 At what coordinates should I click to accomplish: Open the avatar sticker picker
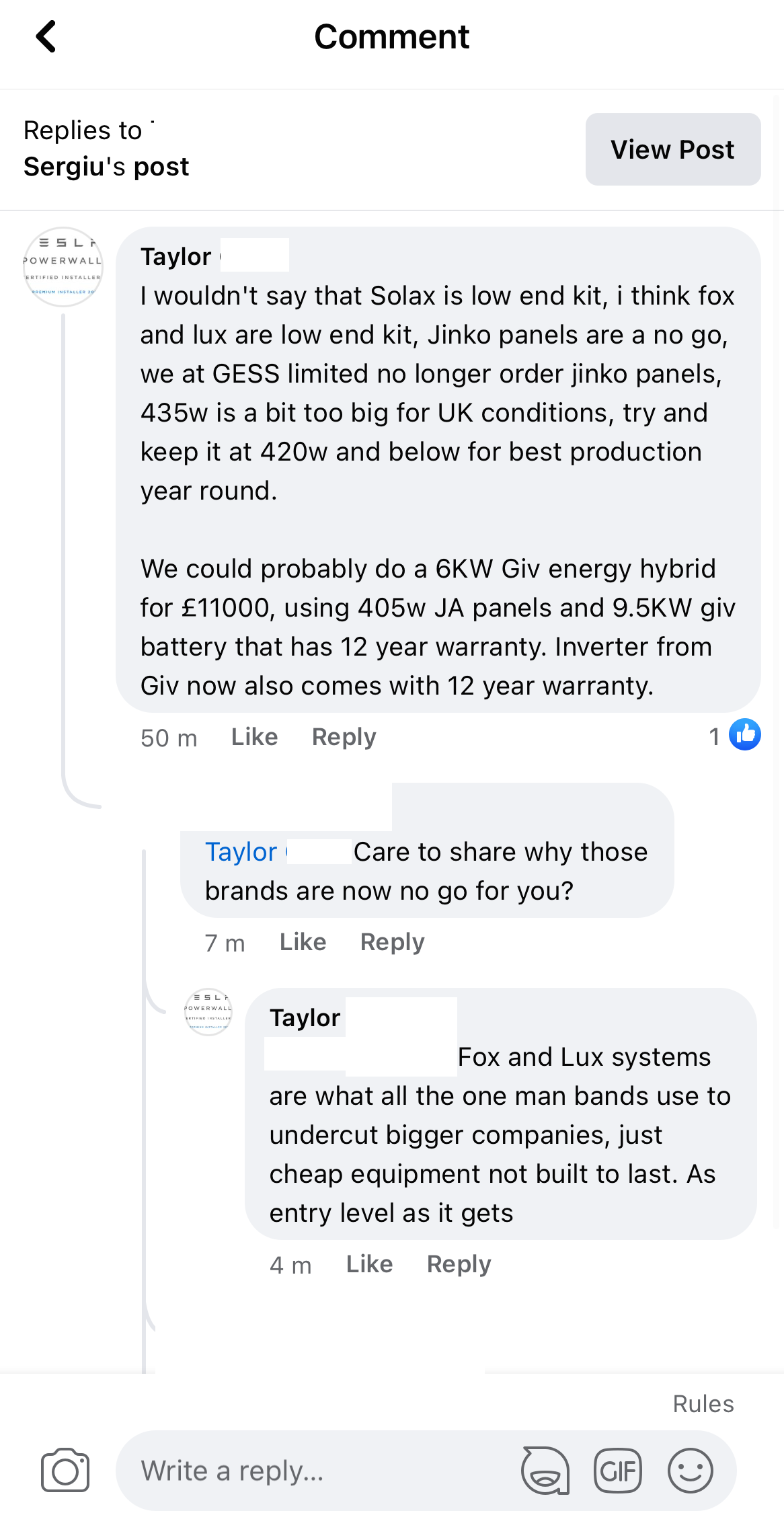pos(545,1471)
